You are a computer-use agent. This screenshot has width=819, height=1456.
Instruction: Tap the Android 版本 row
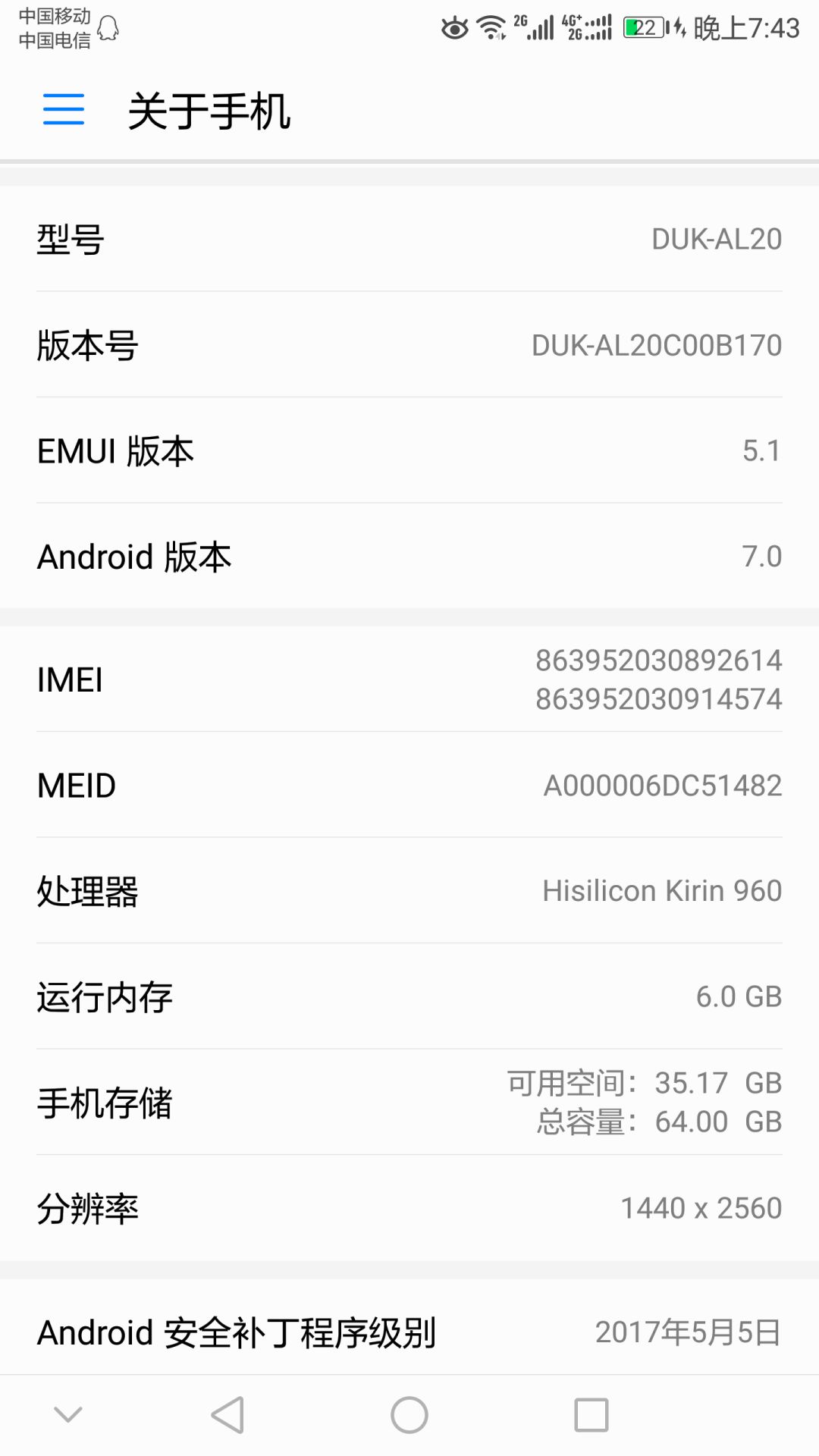click(x=409, y=557)
